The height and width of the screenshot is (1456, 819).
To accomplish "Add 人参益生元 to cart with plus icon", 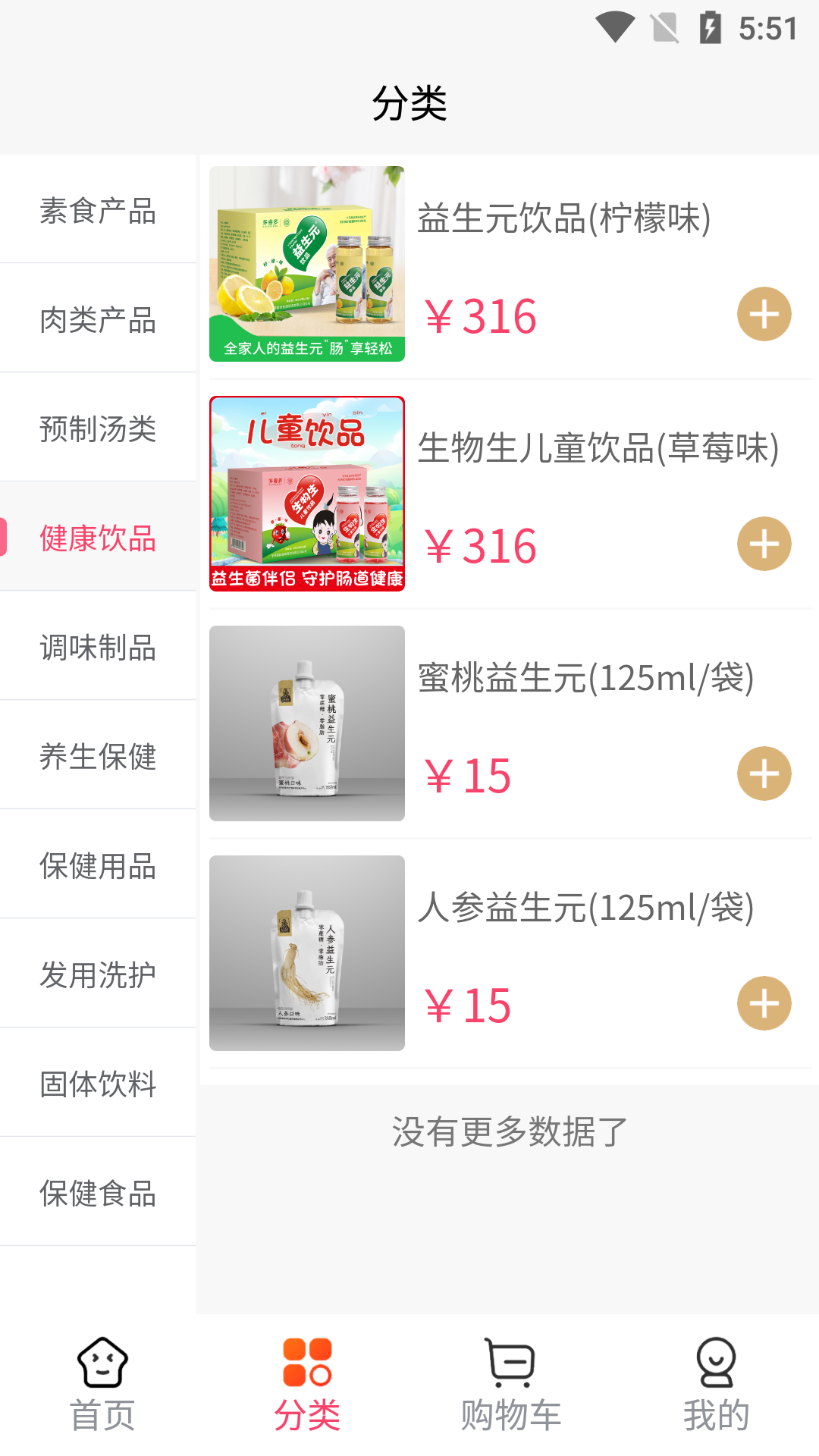I will coord(766,1003).
